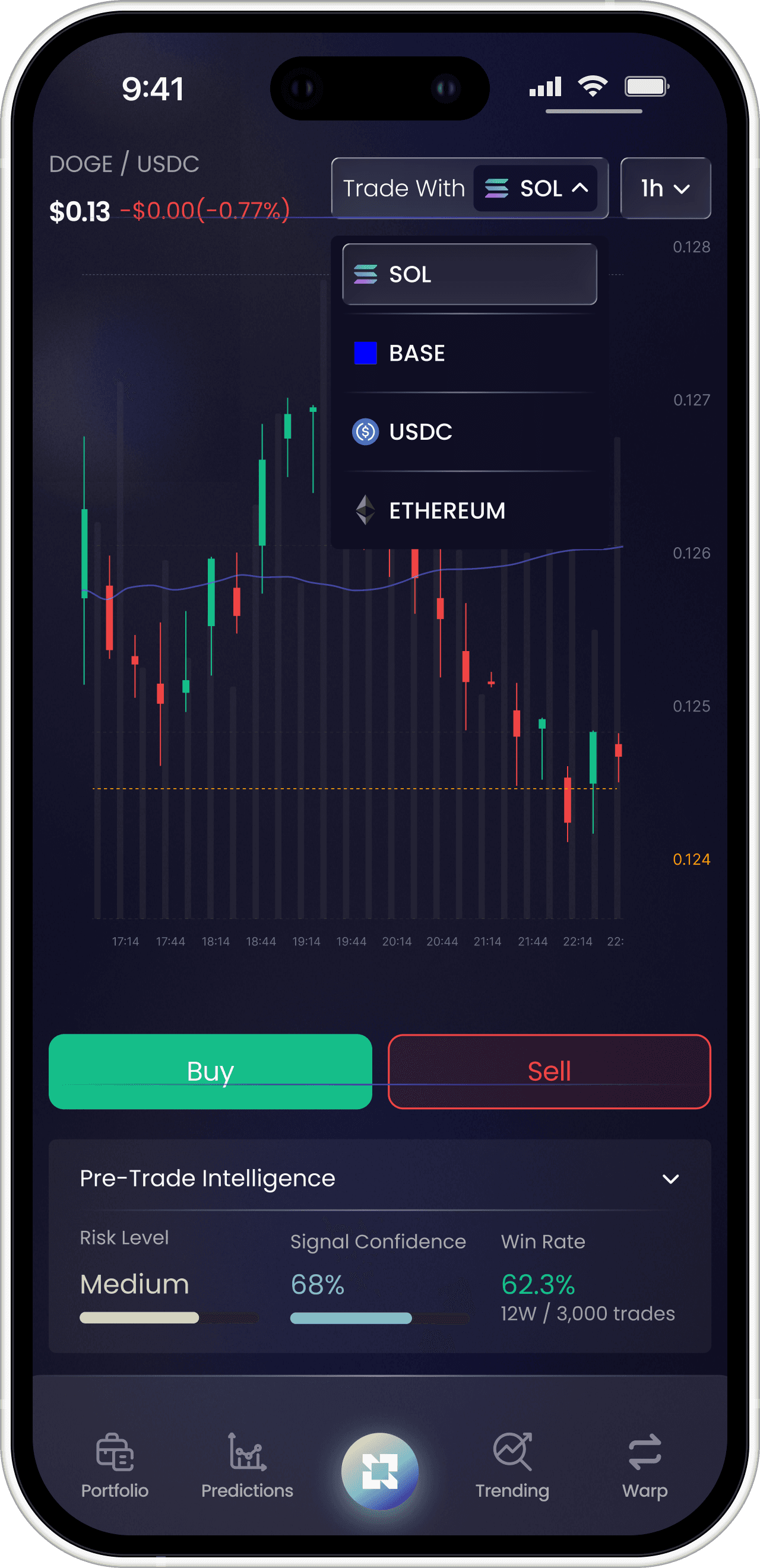Select the SOL logo icon in the dropdown
Image resolution: width=760 pixels, height=1568 pixels.
point(366,274)
